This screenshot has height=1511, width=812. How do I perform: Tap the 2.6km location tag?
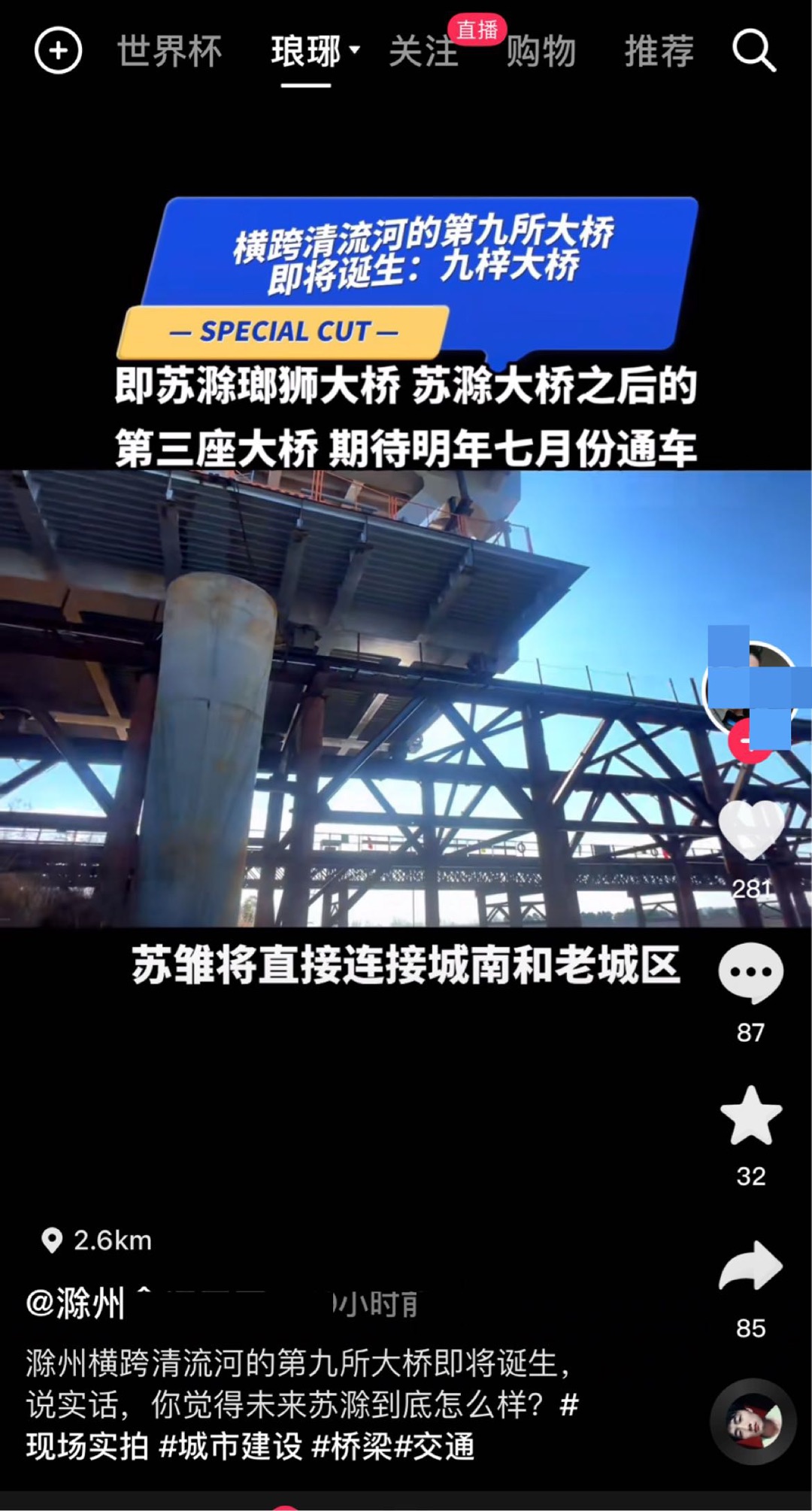pos(98,1240)
